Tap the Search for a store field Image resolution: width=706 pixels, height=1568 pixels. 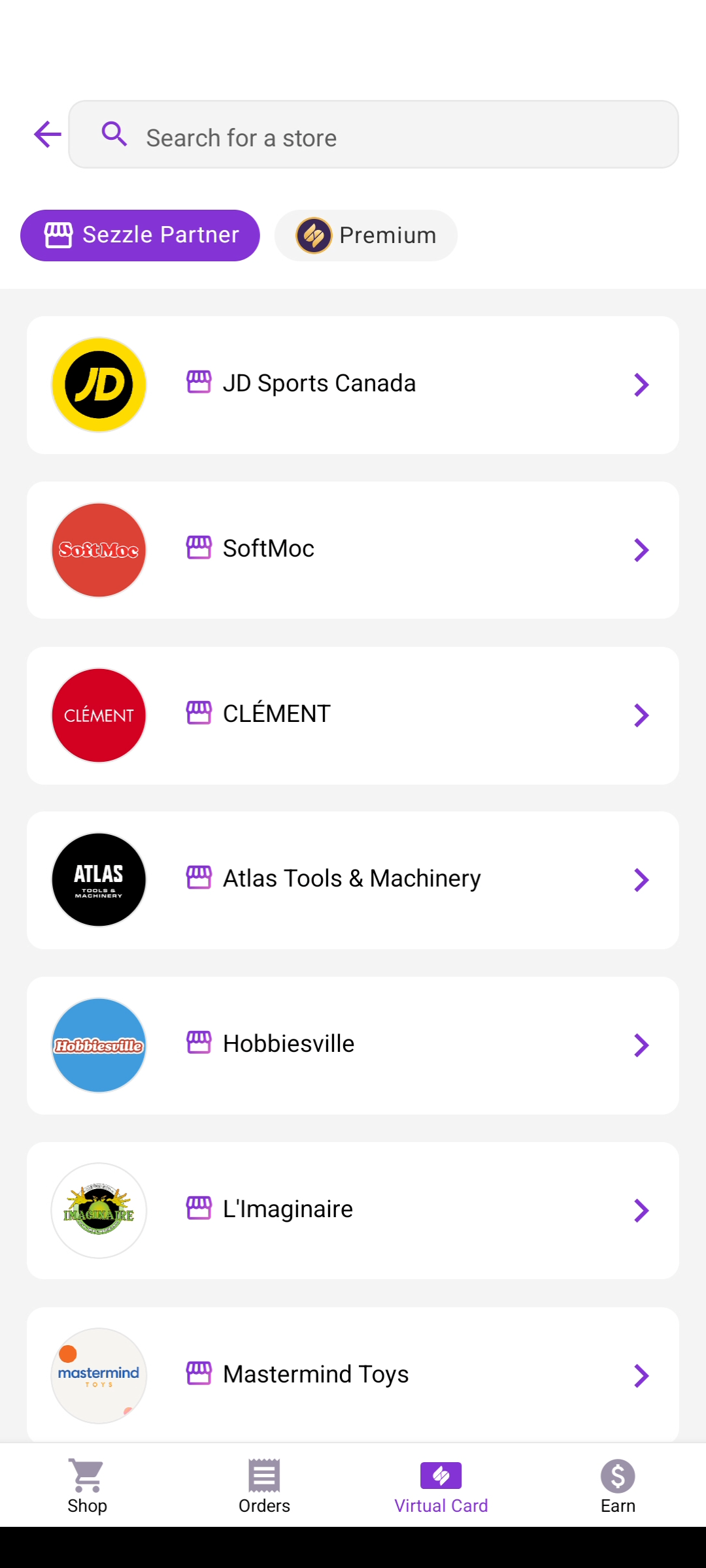[x=373, y=135]
